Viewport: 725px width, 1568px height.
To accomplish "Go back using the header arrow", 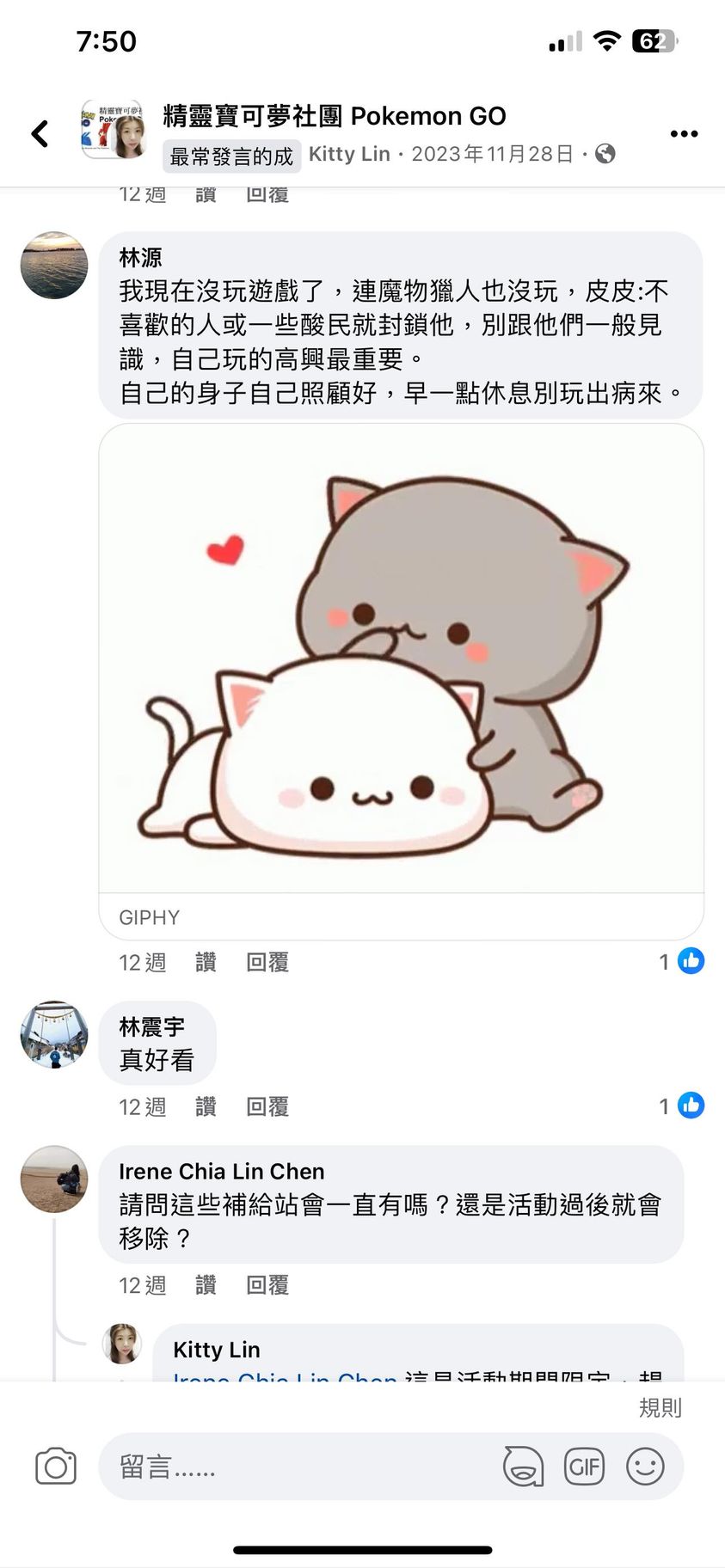I will 40,133.
